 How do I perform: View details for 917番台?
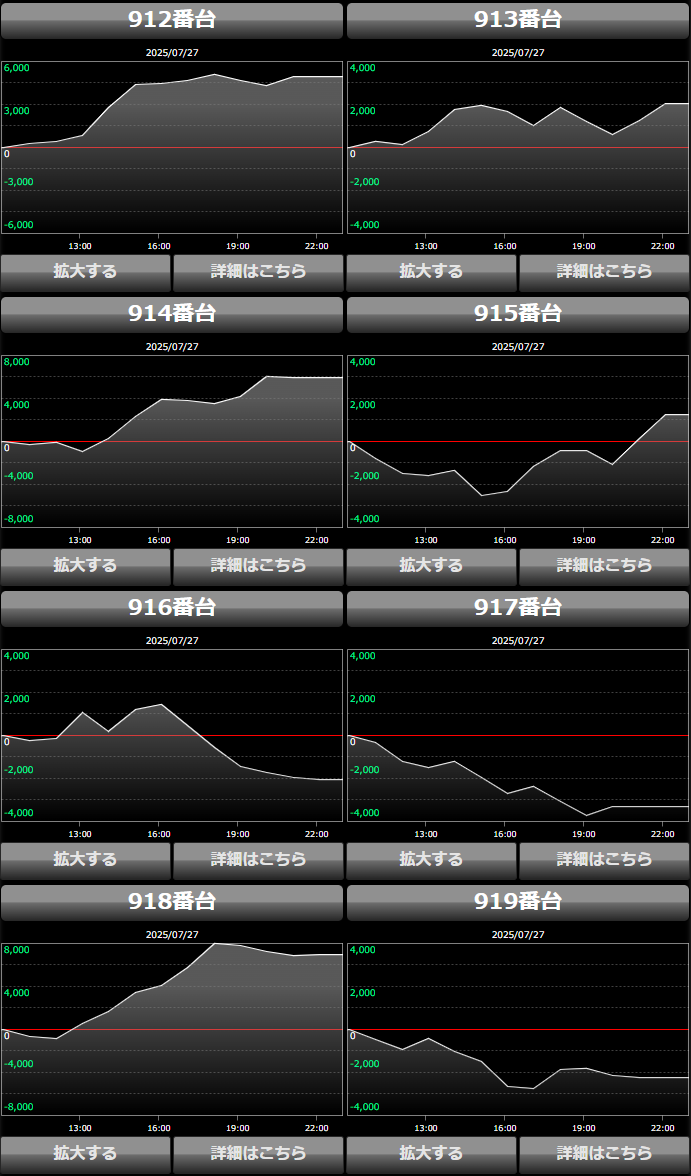[604, 859]
